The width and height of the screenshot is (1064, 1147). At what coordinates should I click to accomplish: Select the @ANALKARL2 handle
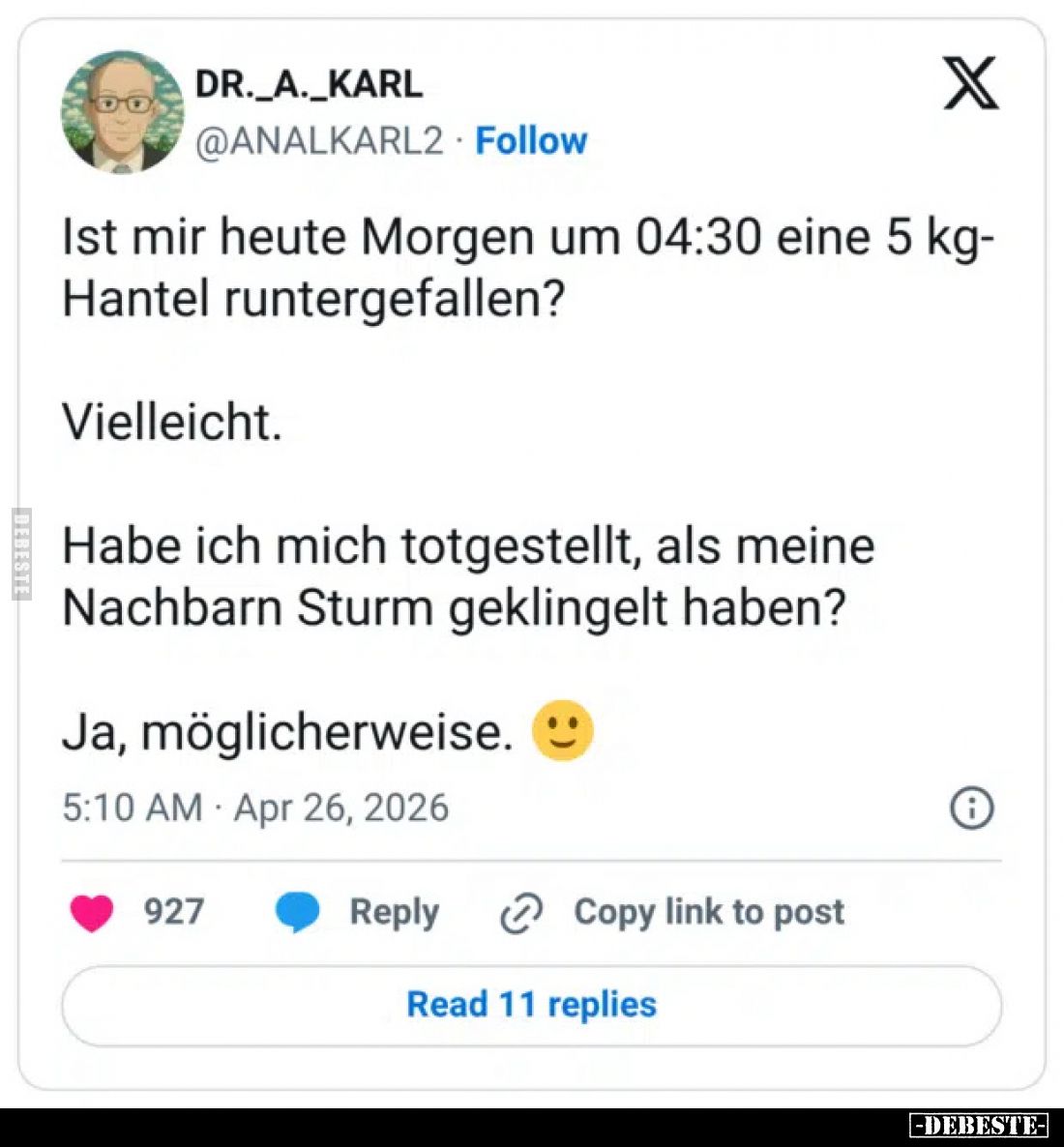pyautogui.click(x=319, y=140)
